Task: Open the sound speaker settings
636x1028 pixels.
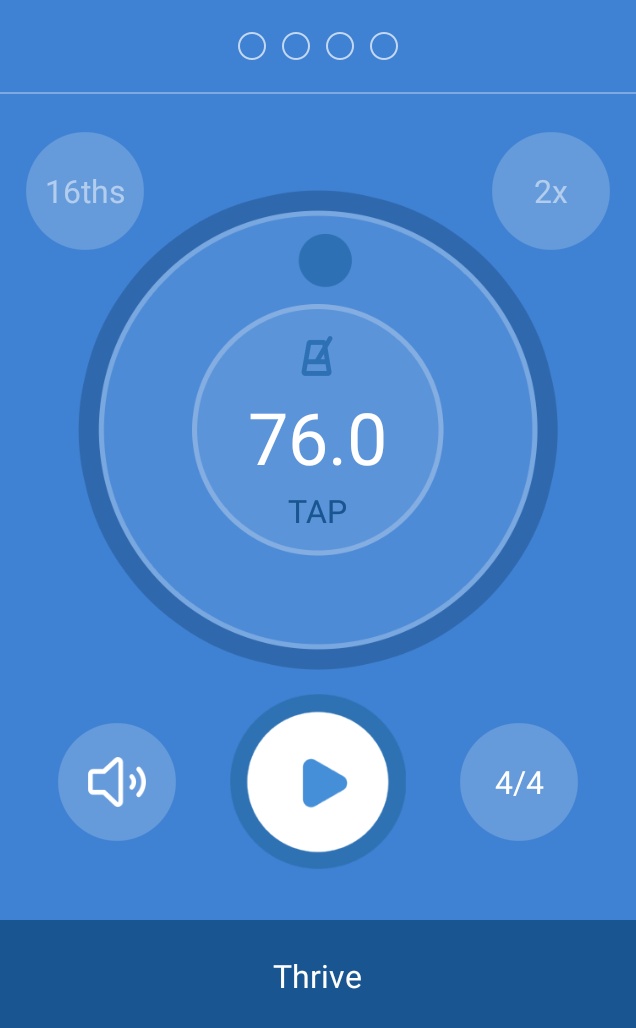Action: [x=117, y=782]
